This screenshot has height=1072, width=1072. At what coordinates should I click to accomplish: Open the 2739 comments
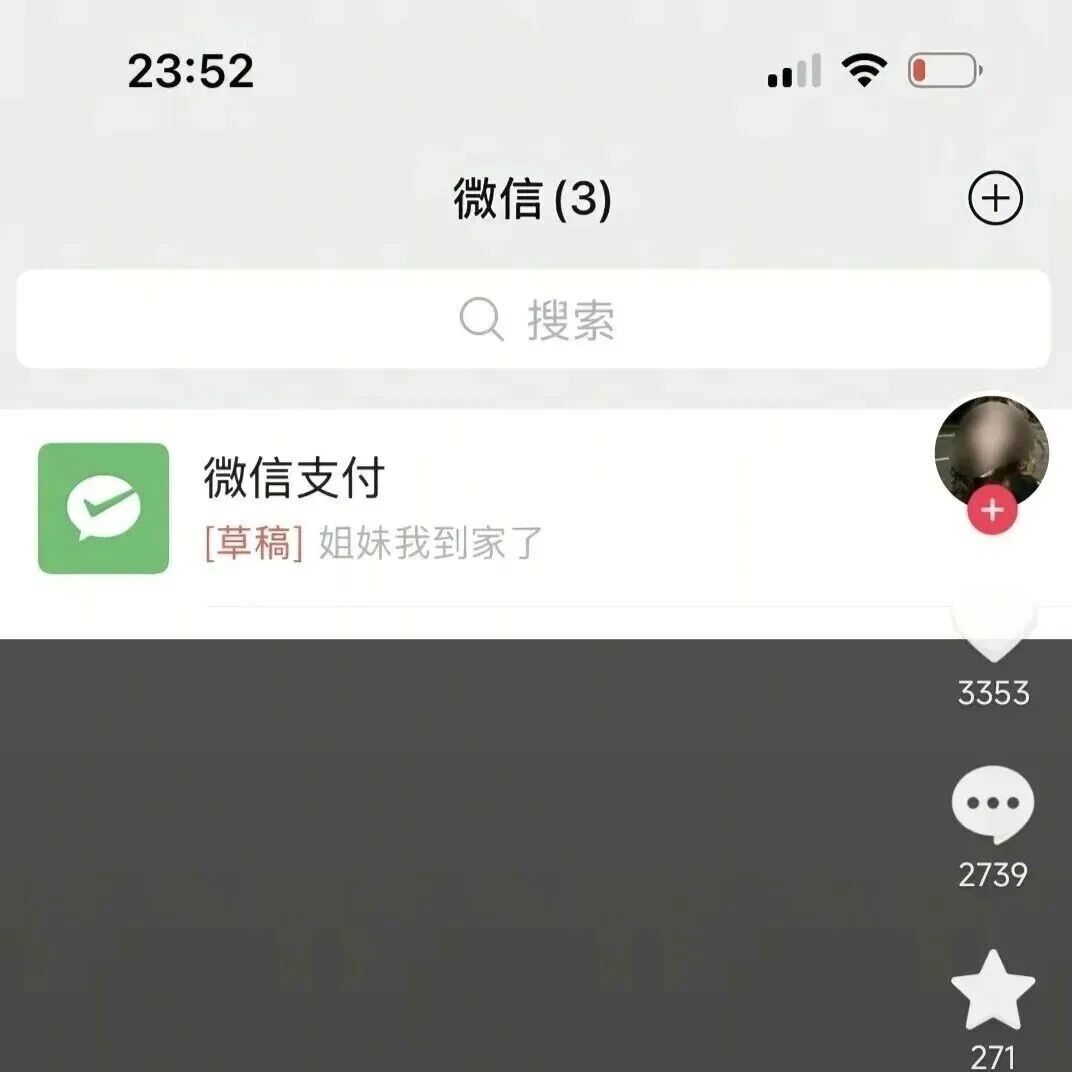pos(993,804)
